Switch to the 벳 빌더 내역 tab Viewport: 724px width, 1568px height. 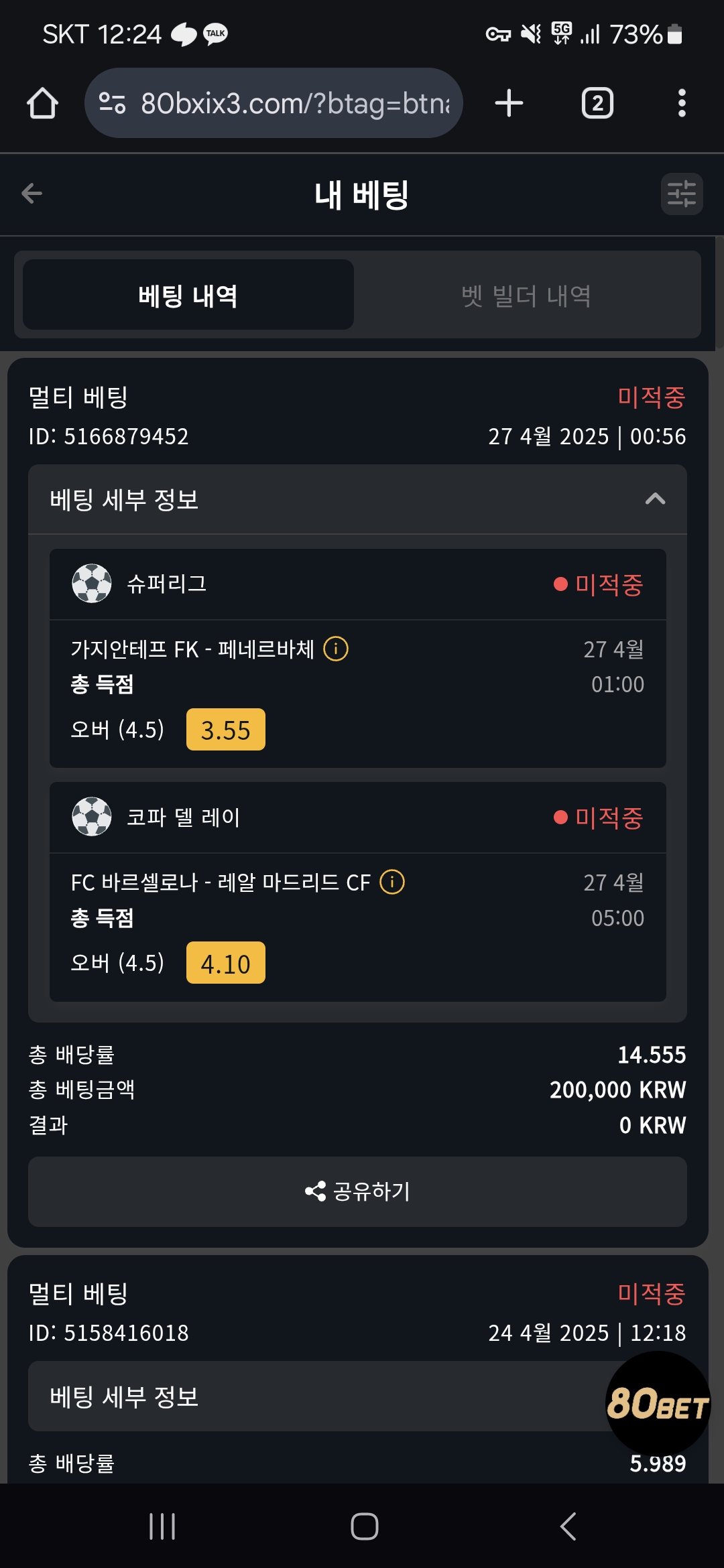tap(527, 295)
